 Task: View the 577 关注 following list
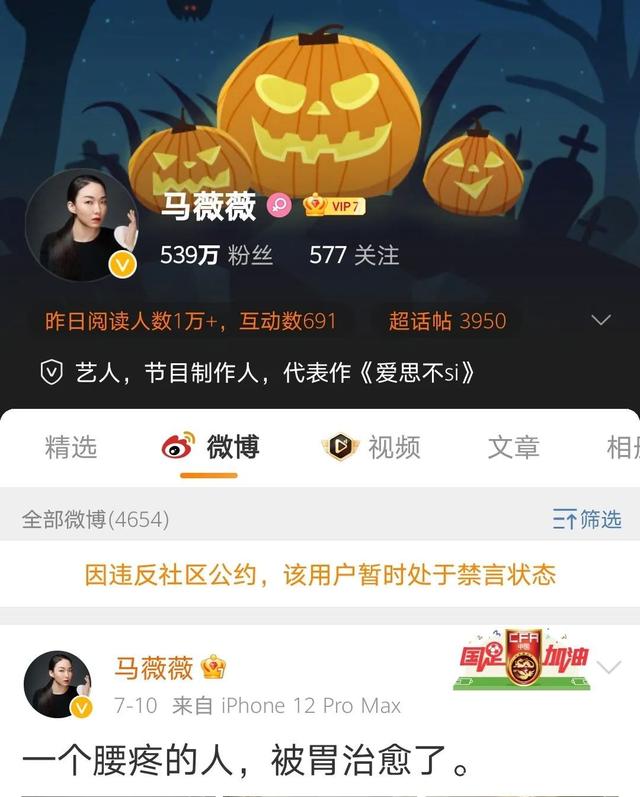[x=354, y=255]
